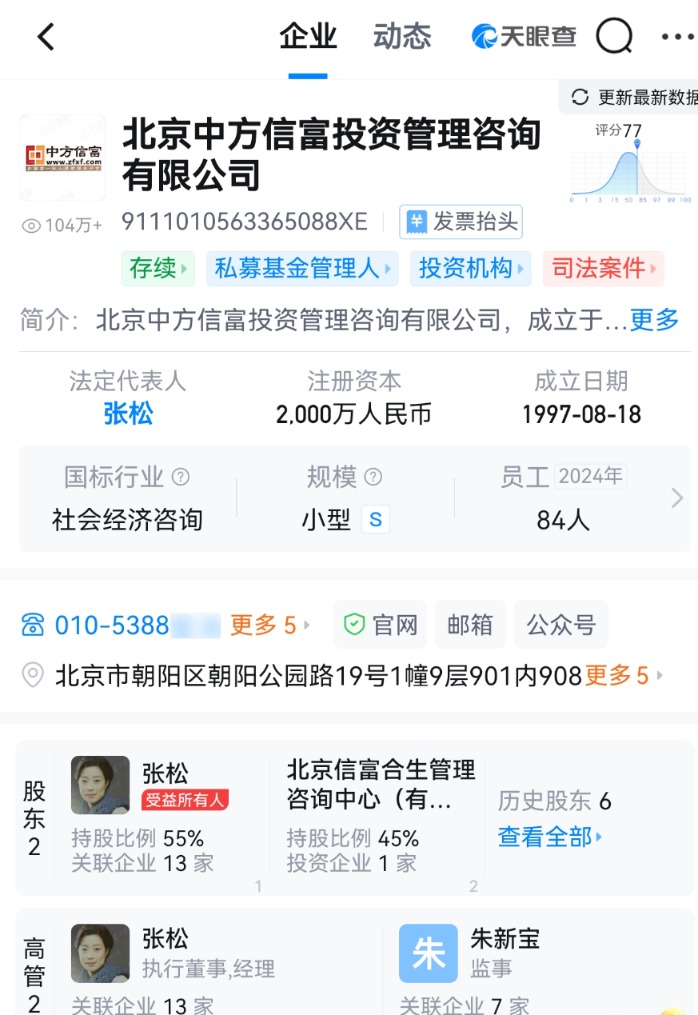The image size is (698, 1015).
Task: Open shareholder 北京信富合生管理咨询中心
Action: [x=380, y=784]
